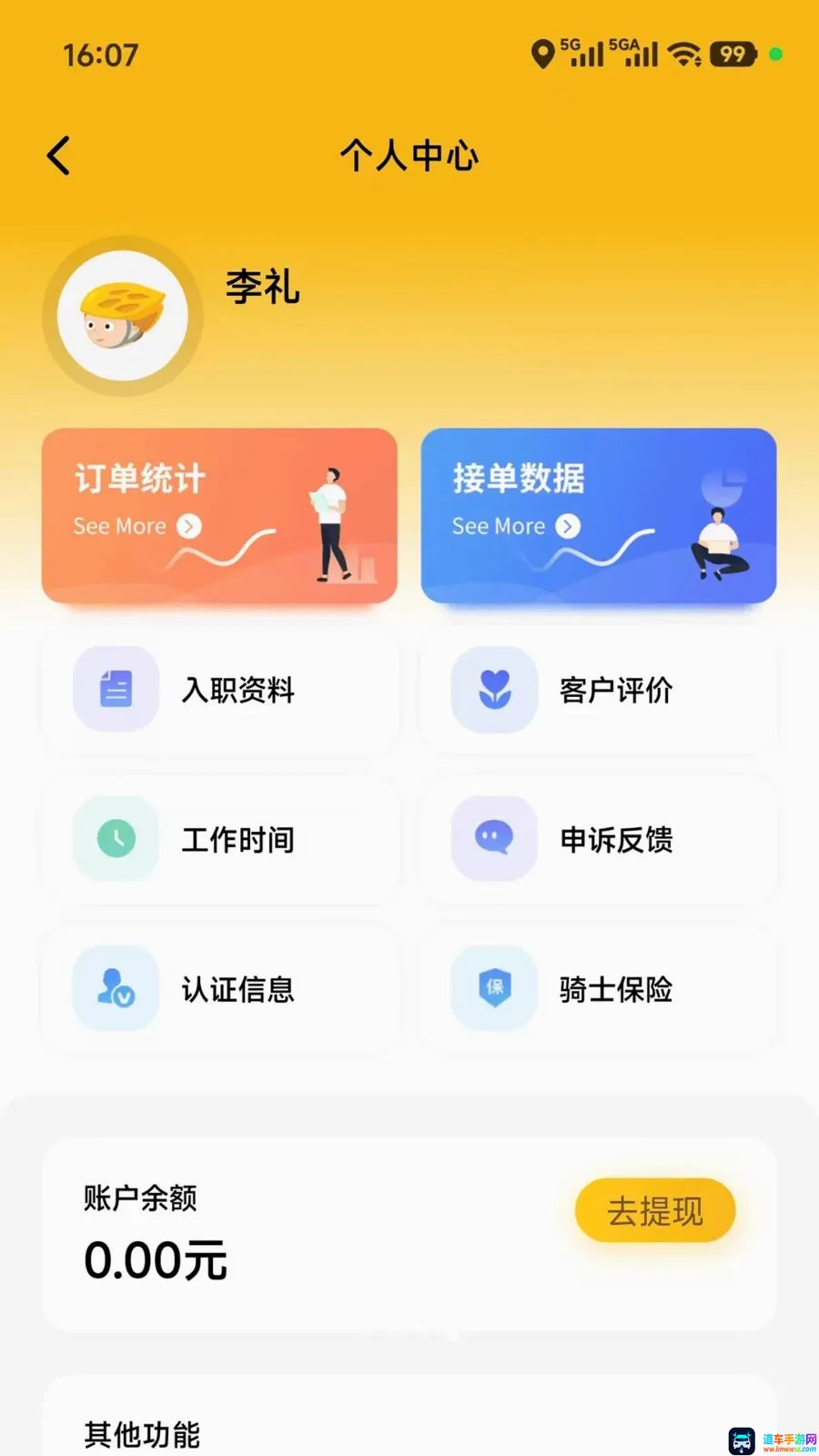Viewport: 819px width, 1456px height.
Task: Open 骑士保险
Action: pos(599,988)
